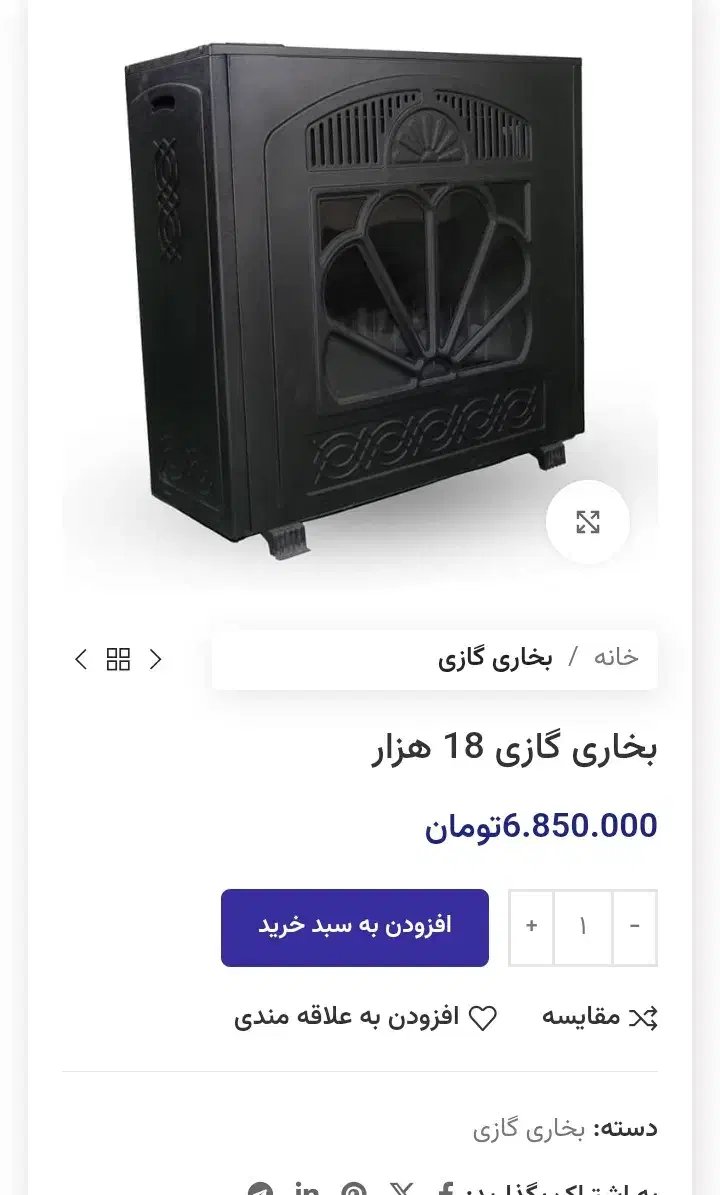Image resolution: width=720 pixels, height=1195 pixels.
Task: Tap the left-pointing product navigation arrow
Action: coord(82,659)
